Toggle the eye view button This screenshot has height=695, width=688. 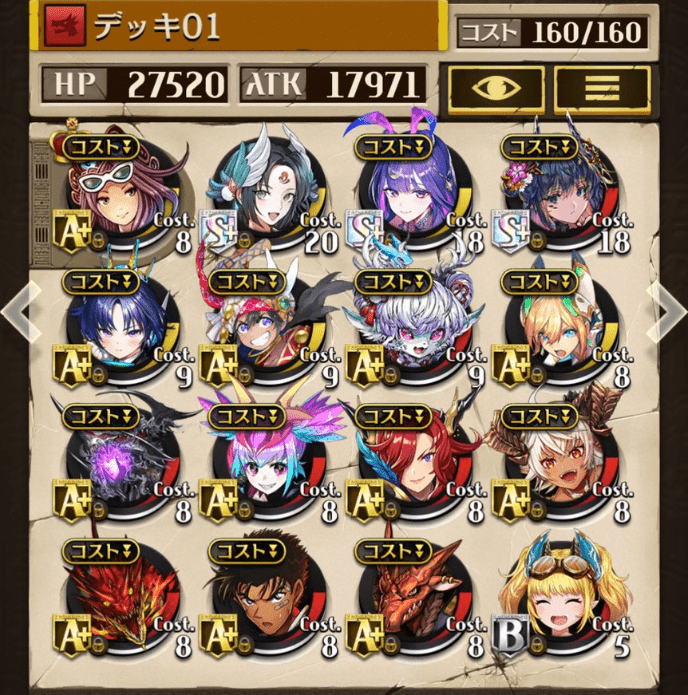pos(496,88)
